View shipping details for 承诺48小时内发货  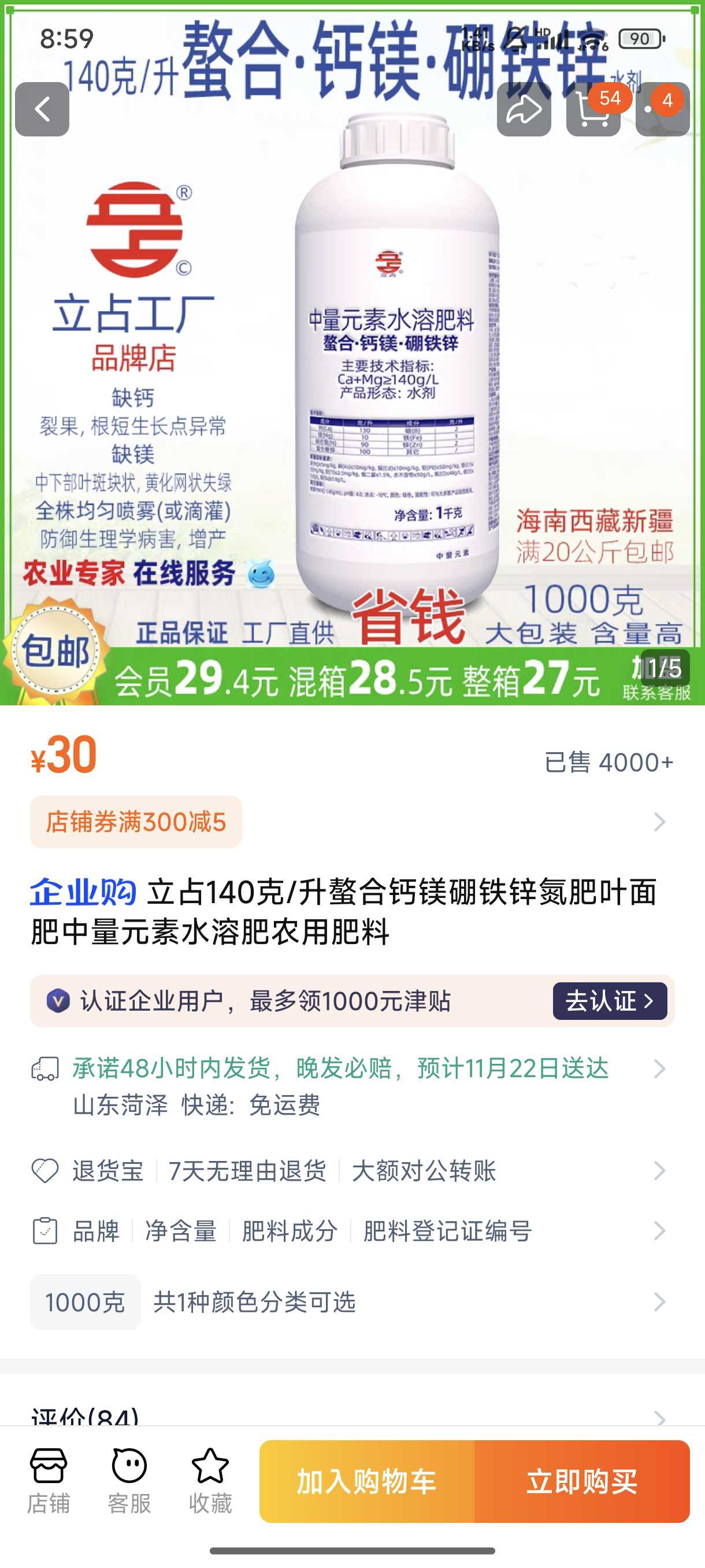coord(352,1086)
